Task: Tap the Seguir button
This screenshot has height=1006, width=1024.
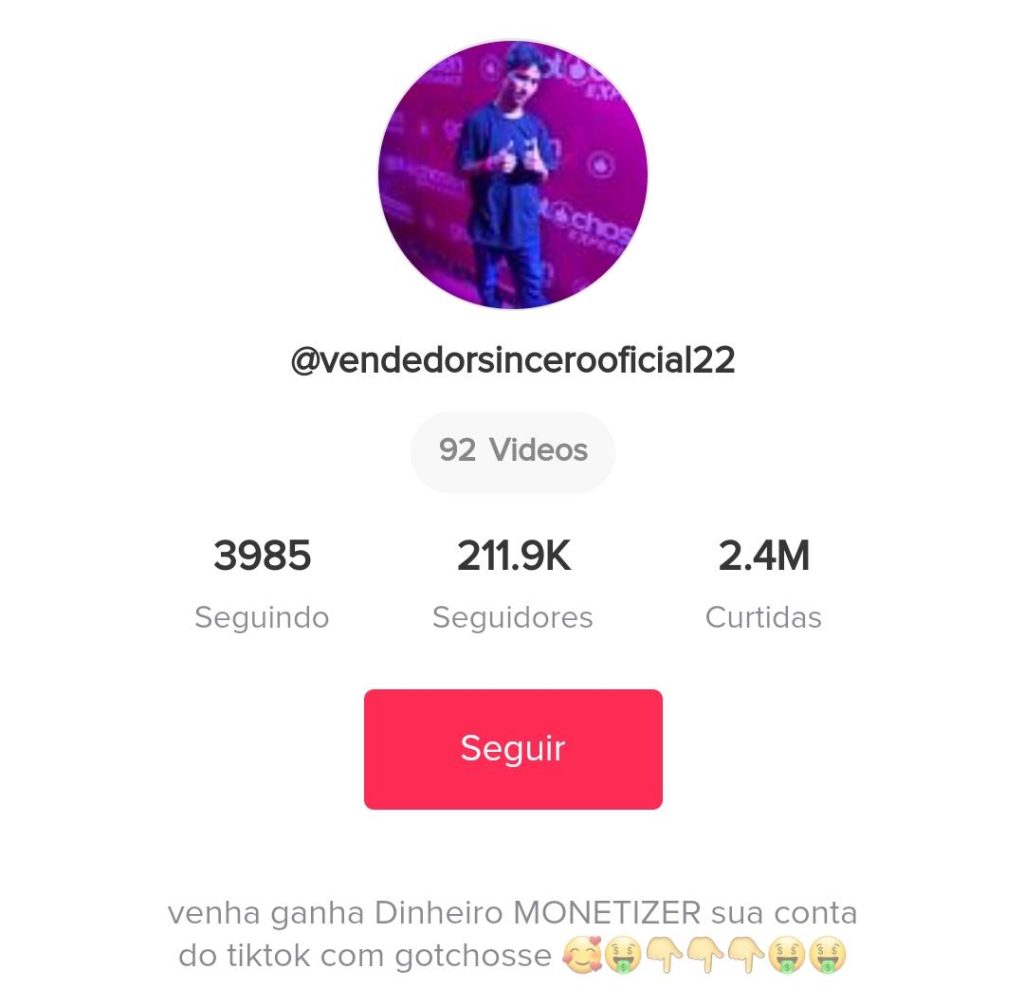Action: pos(512,749)
